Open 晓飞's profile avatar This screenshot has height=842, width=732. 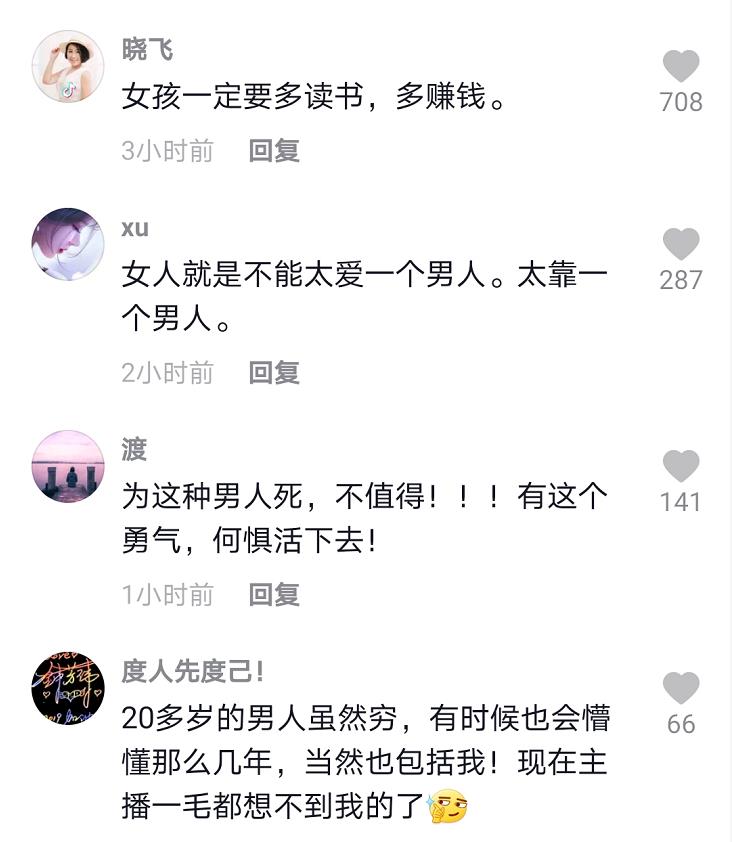68,66
